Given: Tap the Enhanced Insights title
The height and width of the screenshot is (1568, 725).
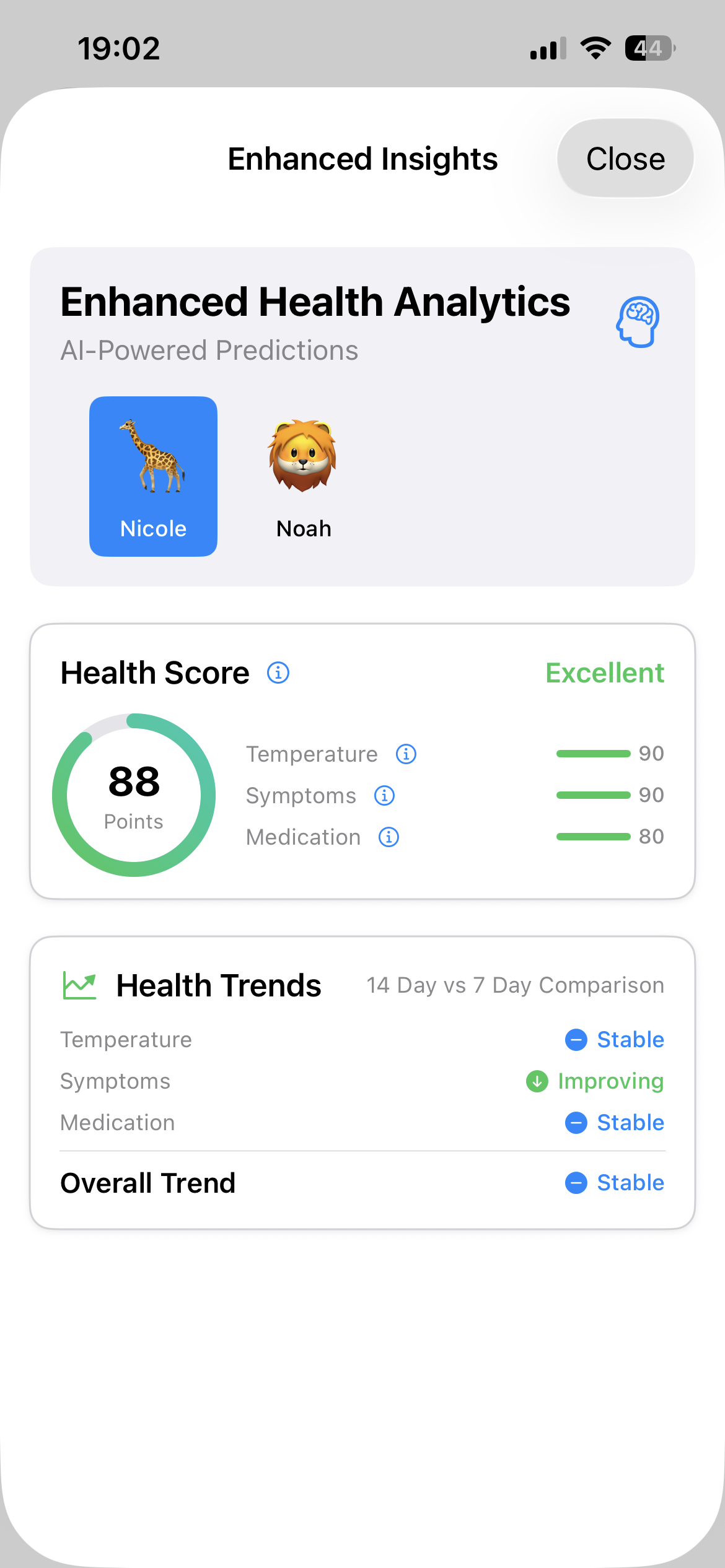Looking at the screenshot, I should [362, 159].
